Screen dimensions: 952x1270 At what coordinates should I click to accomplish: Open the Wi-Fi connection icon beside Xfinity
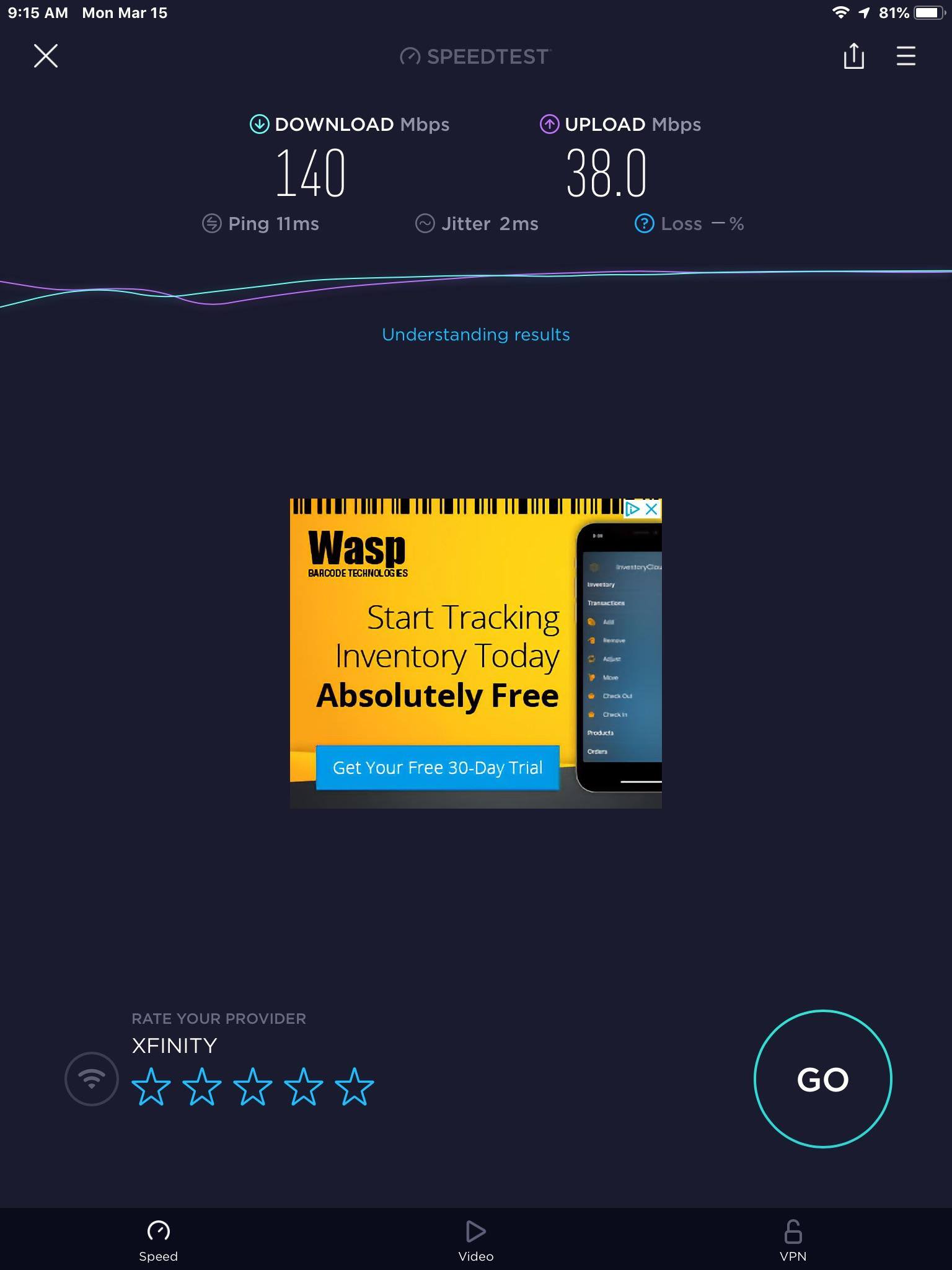92,1079
